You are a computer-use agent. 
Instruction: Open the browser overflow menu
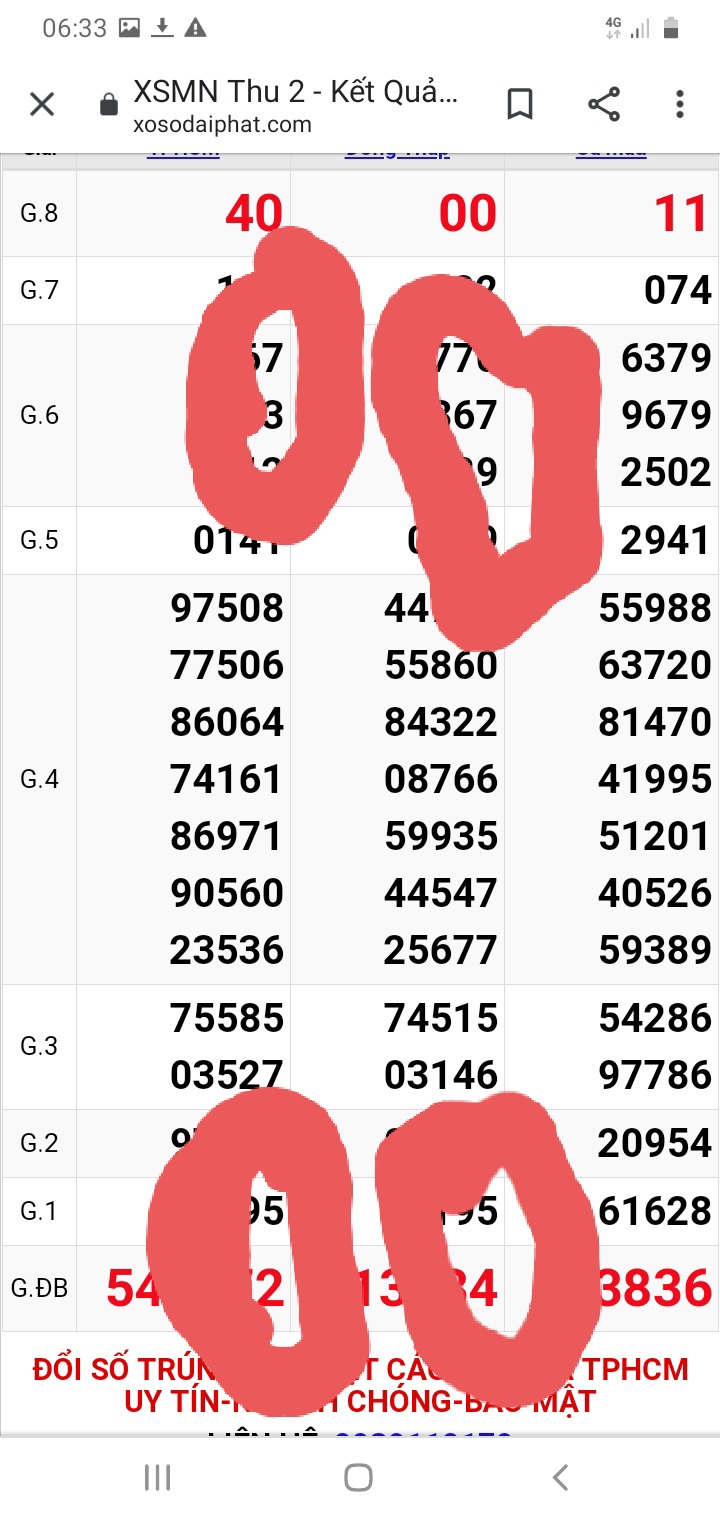pos(680,104)
